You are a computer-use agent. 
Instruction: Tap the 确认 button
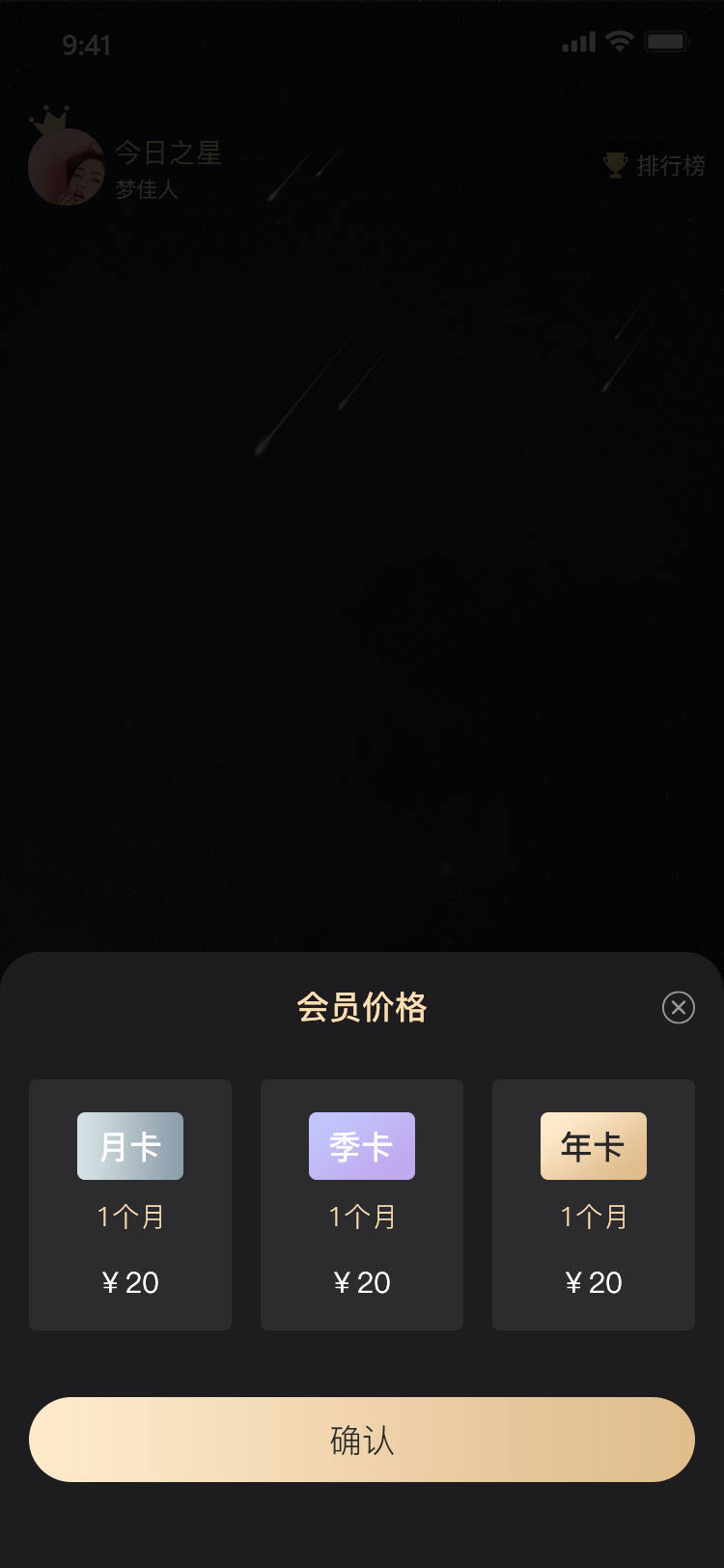coord(362,1440)
